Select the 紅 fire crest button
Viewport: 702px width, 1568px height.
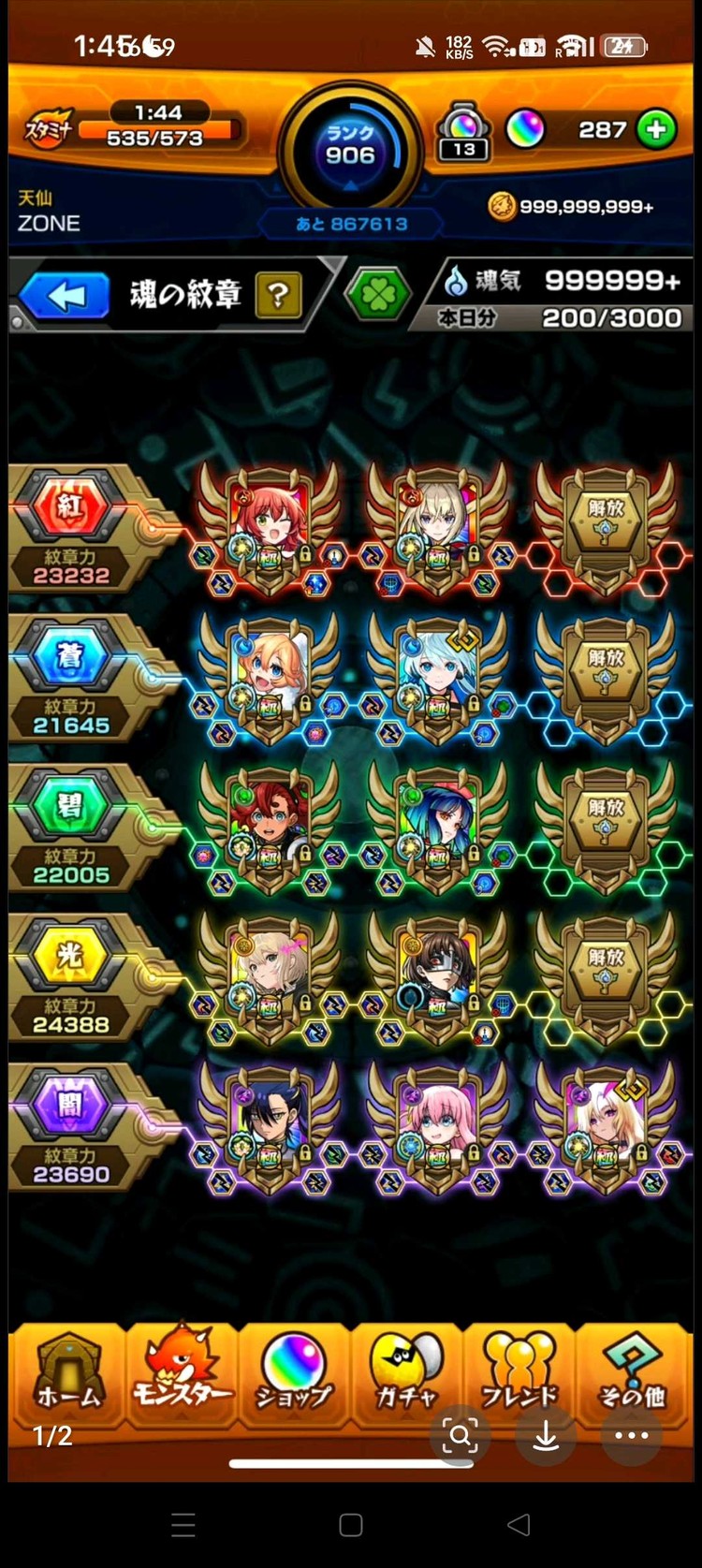tap(70, 506)
